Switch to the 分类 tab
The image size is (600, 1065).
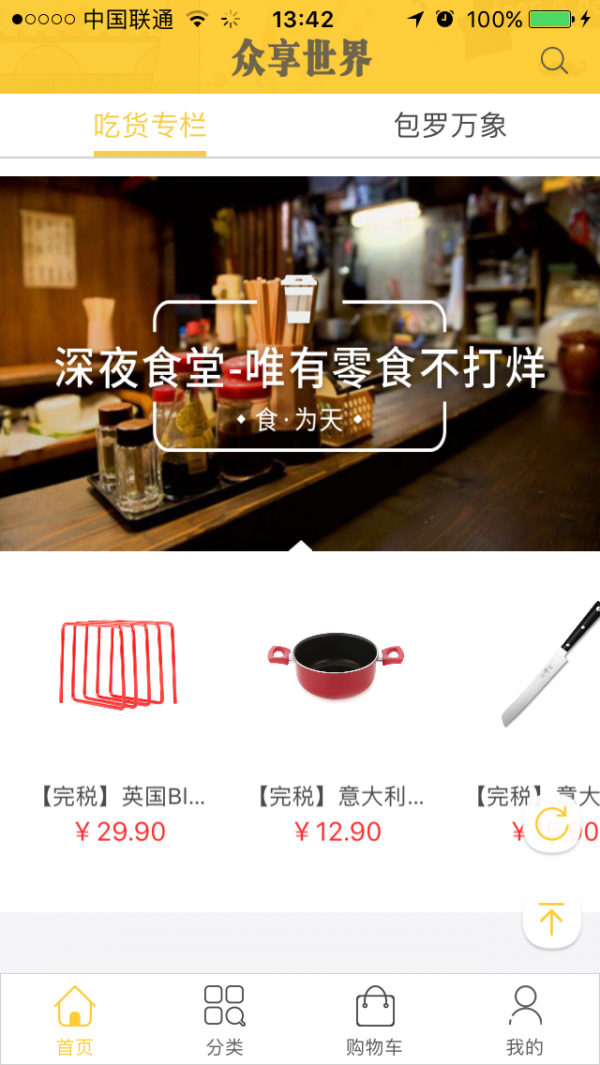[x=225, y=1020]
